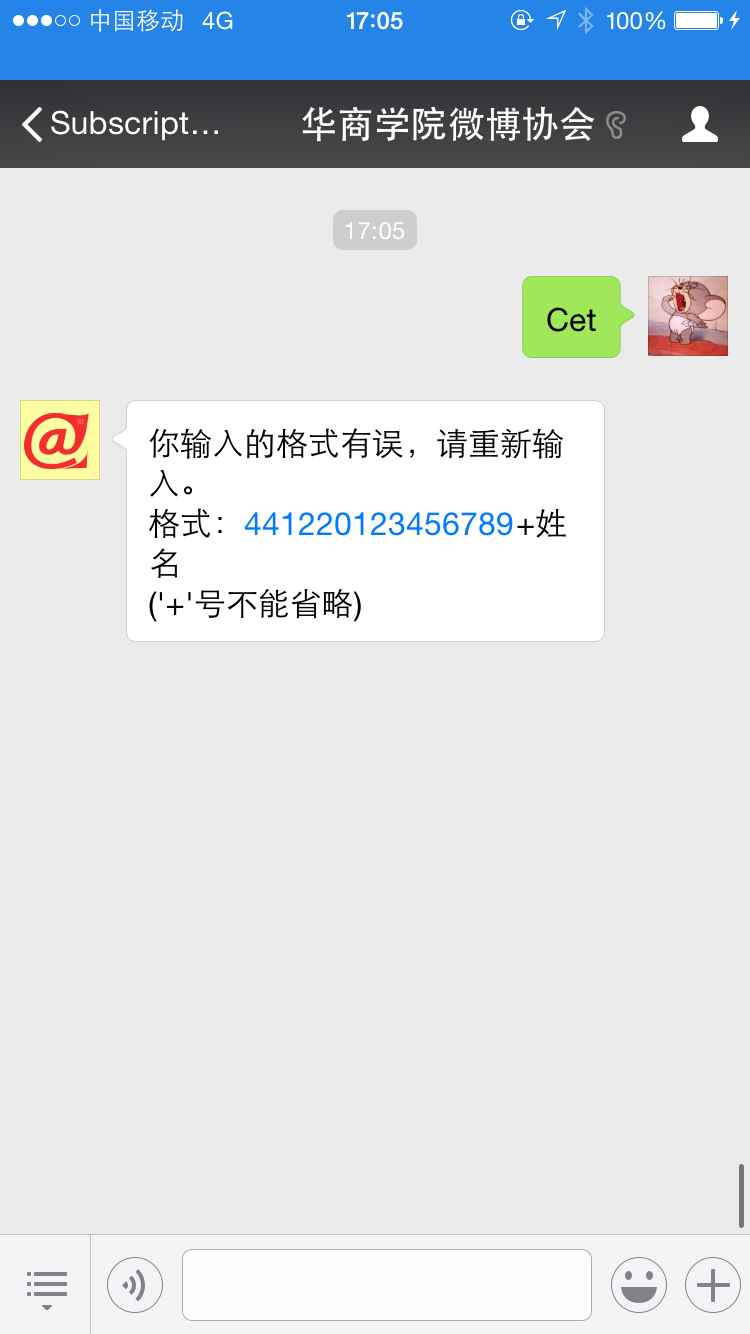Tap the blue number link 441220123456789
The image size is (750, 1334).
(378, 524)
